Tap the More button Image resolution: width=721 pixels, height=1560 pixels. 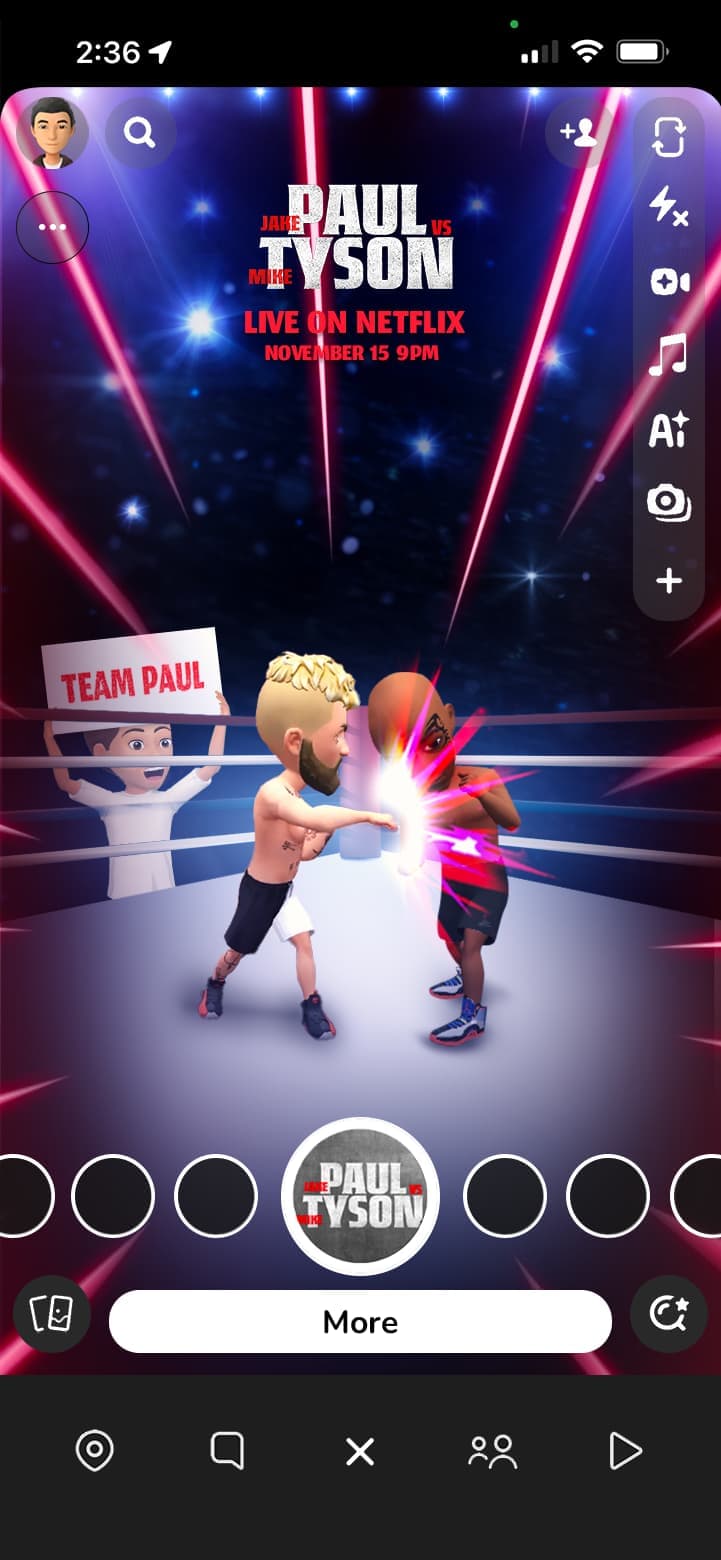pos(360,1322)
